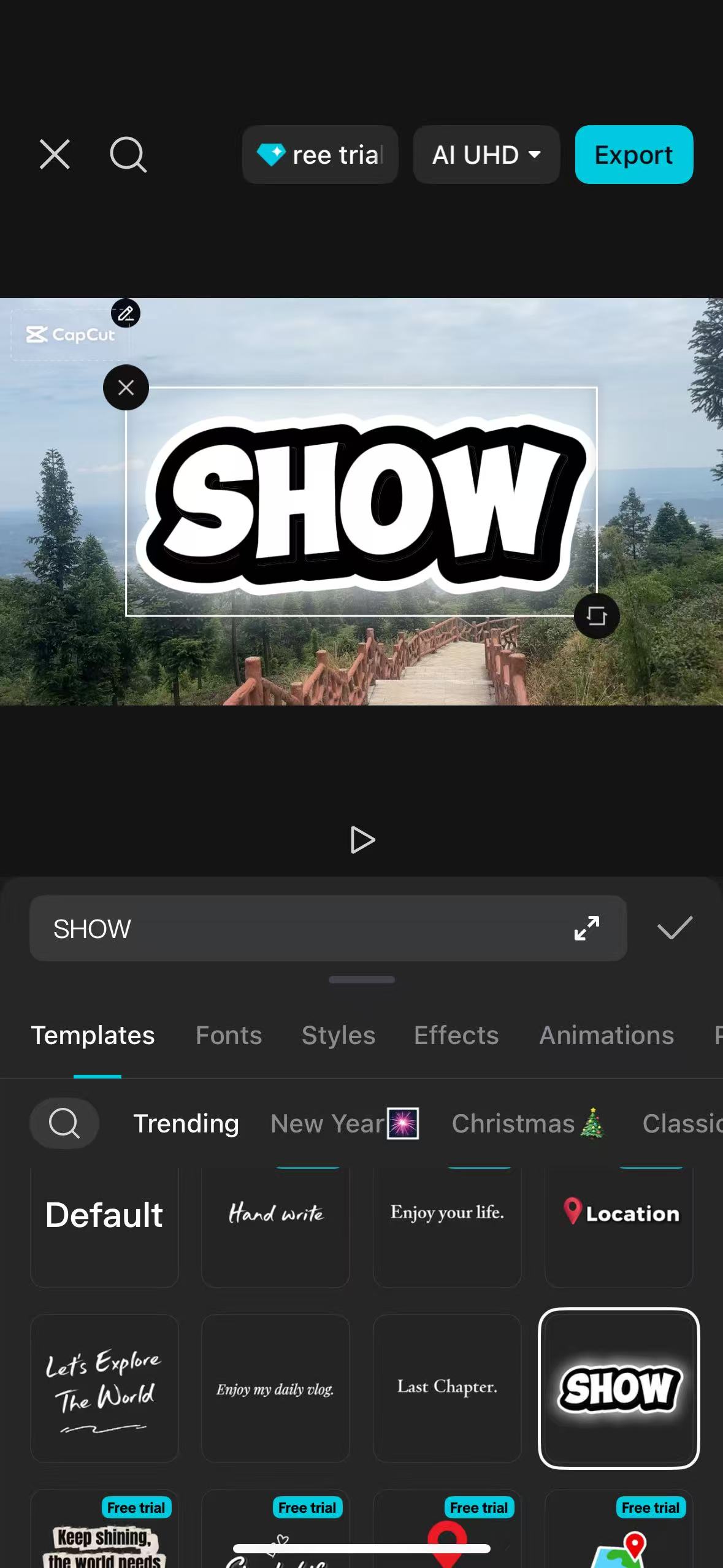The width and height of the screenshot is (723, 1568).
Task: Delete the SHOW text overlay
Action: coord(126,388)
